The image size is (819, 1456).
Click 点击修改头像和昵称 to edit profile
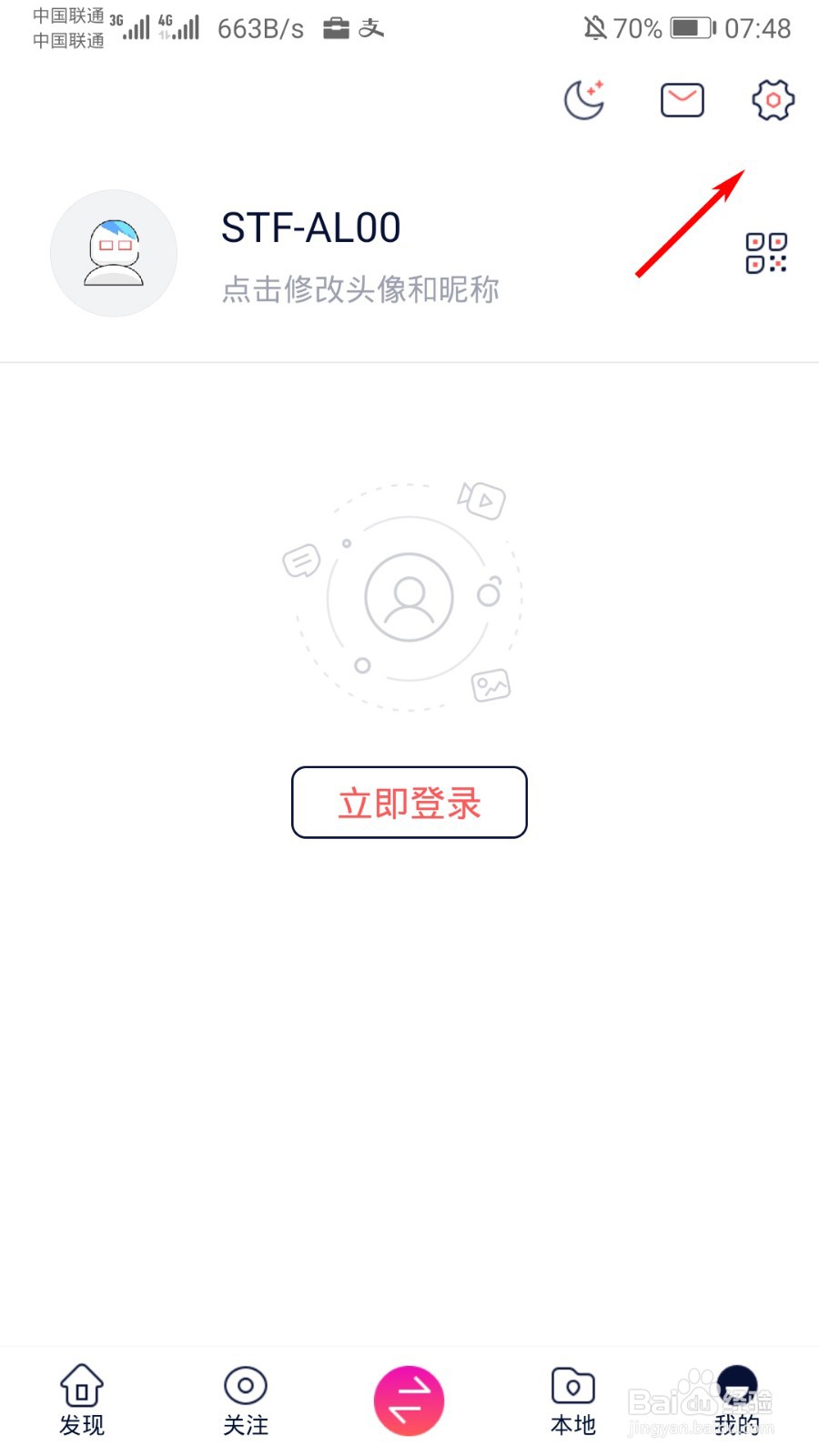(359, 289)
